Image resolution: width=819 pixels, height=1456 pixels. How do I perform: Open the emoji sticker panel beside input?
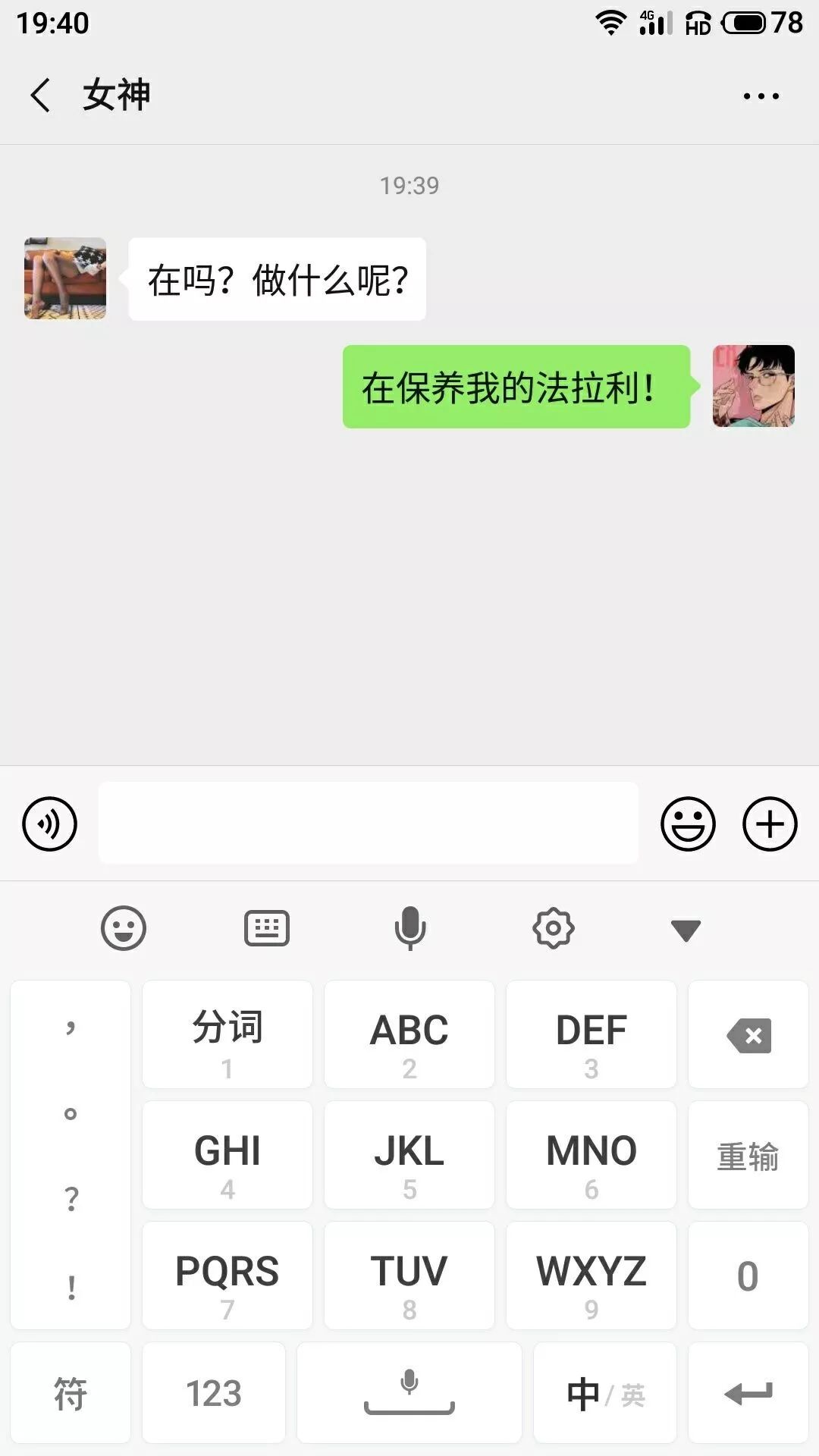click(688, 824)
